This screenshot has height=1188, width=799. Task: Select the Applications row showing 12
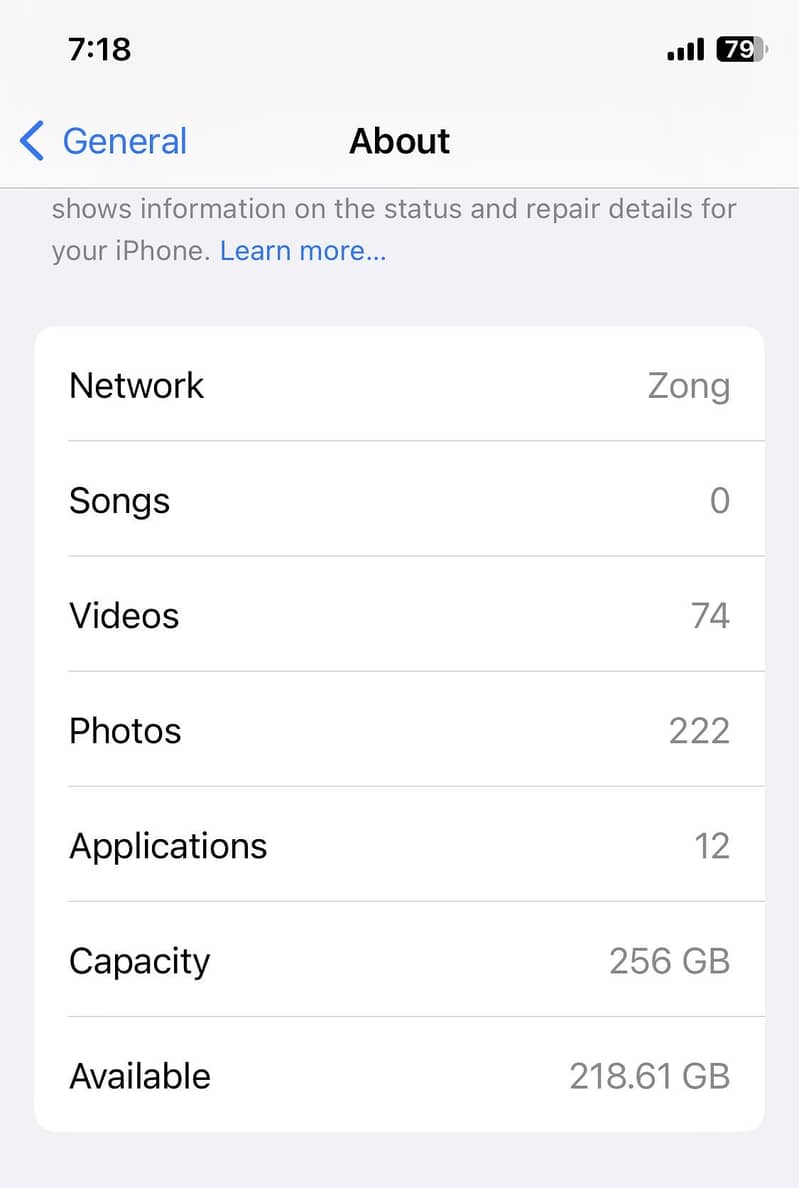400,845
